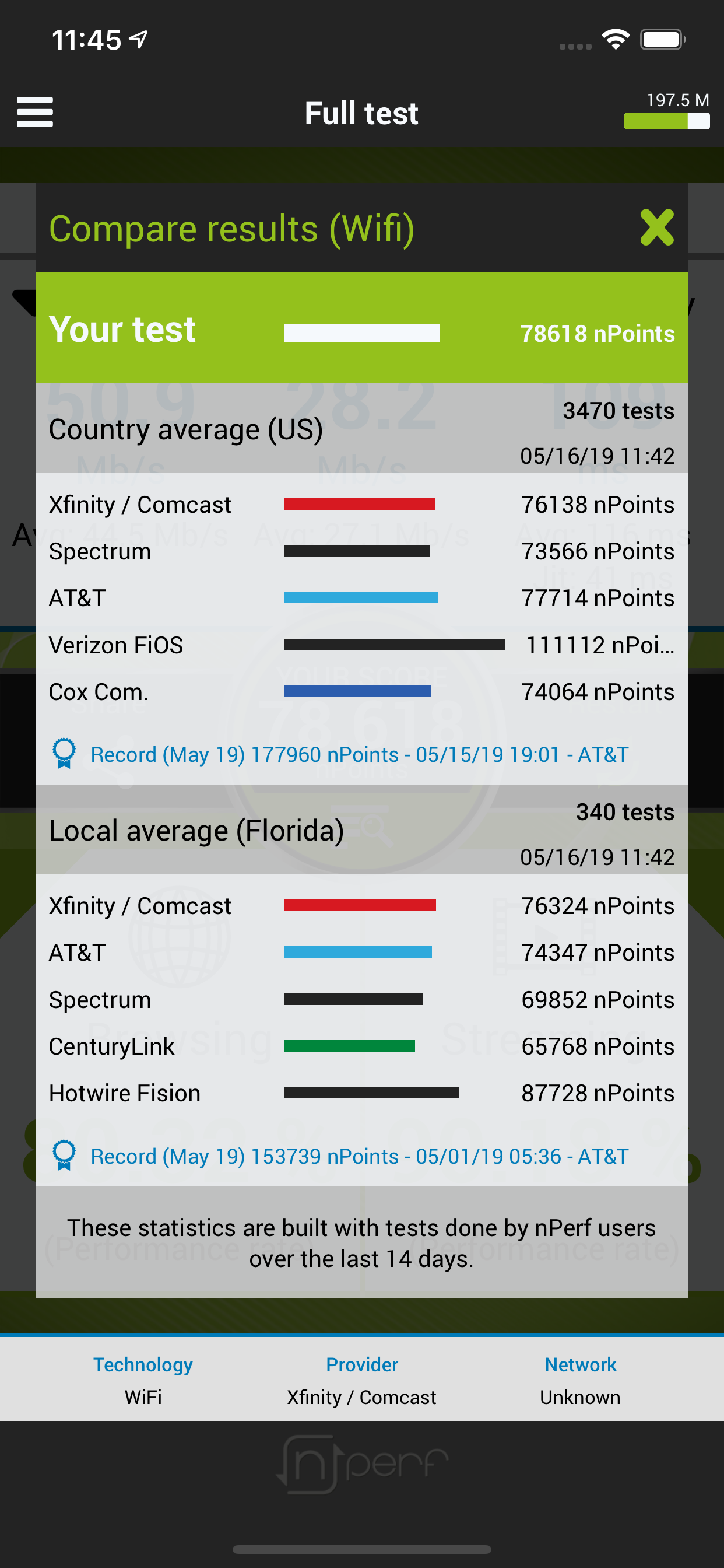Select the Provider column header
The height and width of the screenshot is (1568, 724).
[361, 1364]
